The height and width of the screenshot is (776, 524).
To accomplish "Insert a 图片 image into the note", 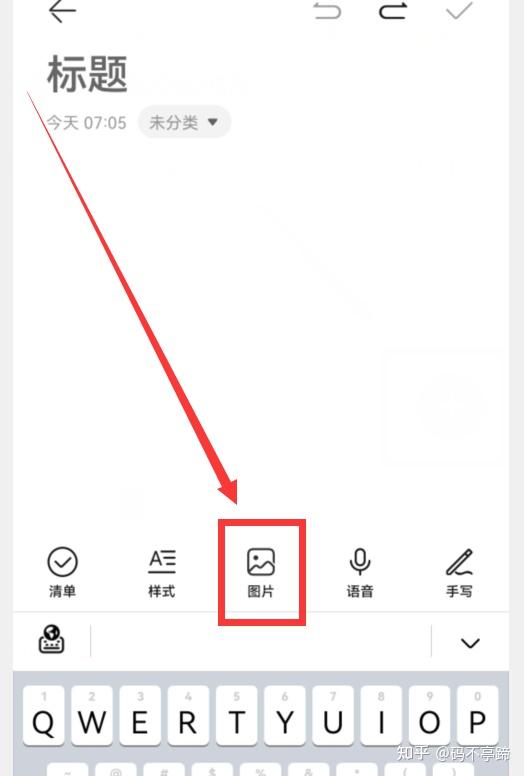I will point(261,572).
